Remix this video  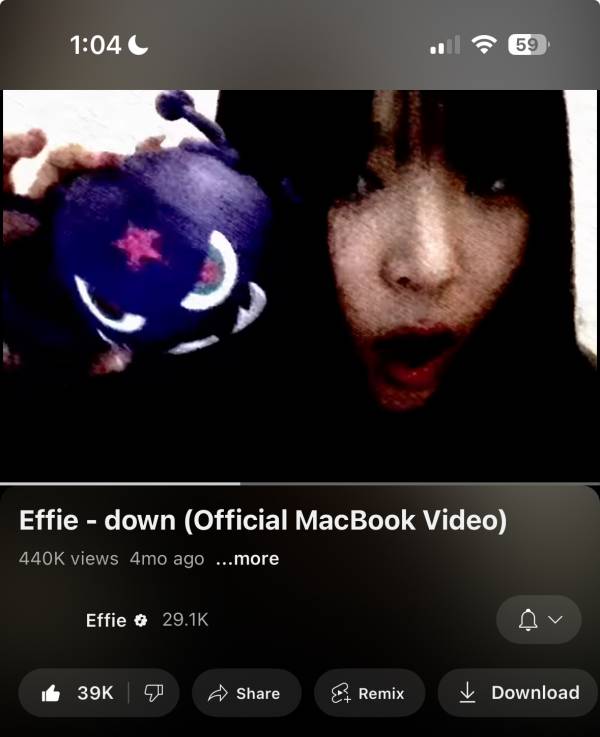pos(369,693)
